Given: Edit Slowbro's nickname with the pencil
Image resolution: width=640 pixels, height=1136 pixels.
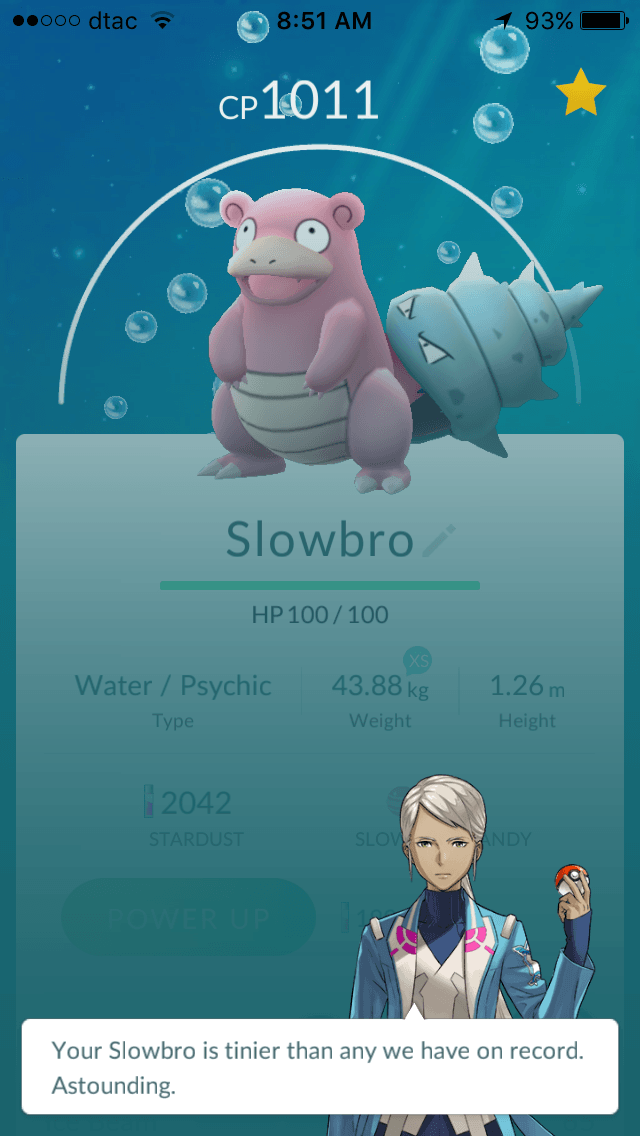Looking at the screenshot, I should [438, 541].
